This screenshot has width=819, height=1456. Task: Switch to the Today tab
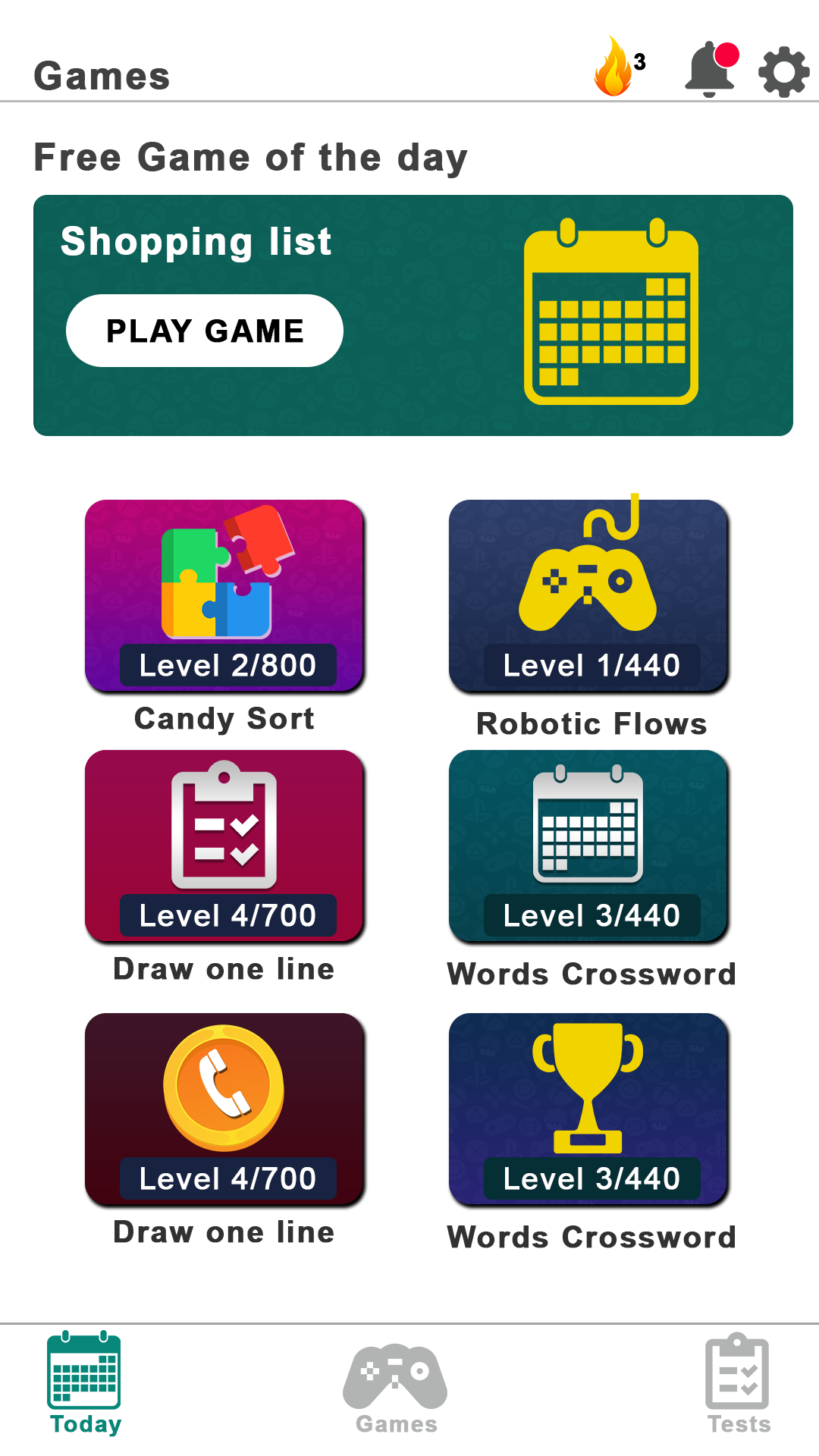85,1385
